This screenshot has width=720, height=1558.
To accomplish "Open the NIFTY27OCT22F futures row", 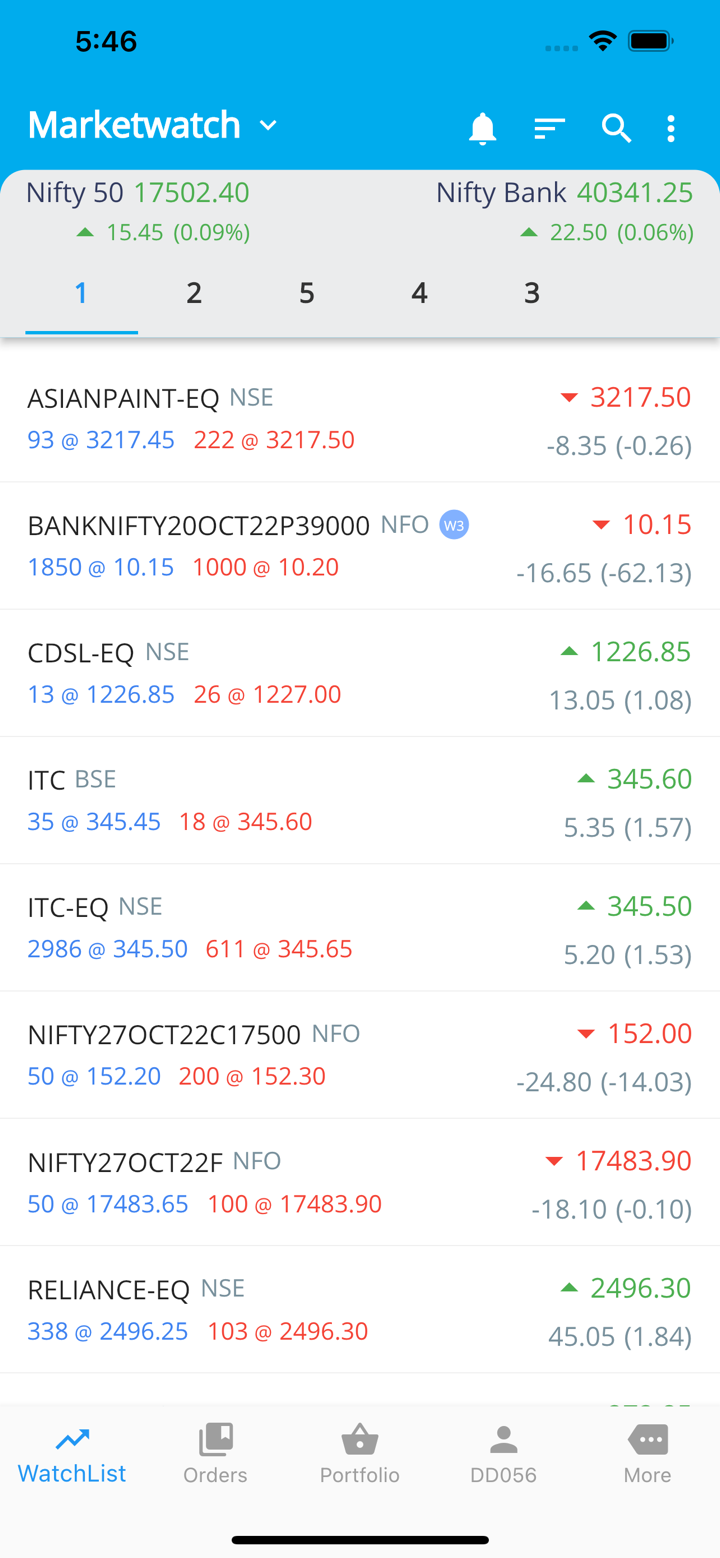I will (x=360, y=1182).
